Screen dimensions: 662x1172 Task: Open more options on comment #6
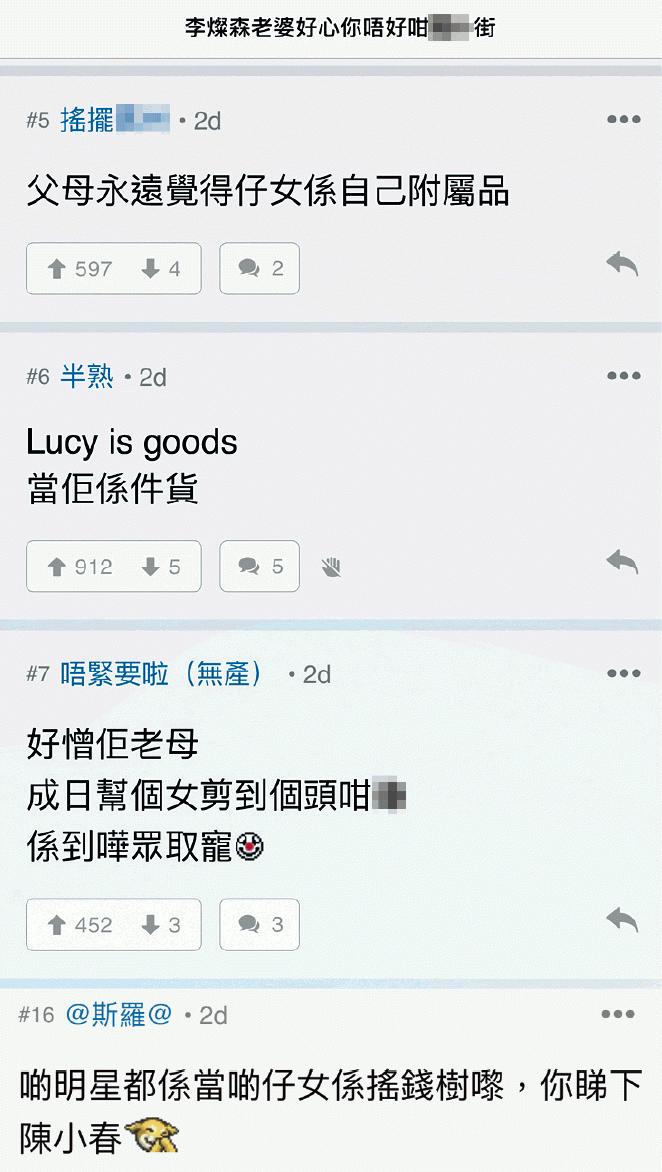point(623,376)
